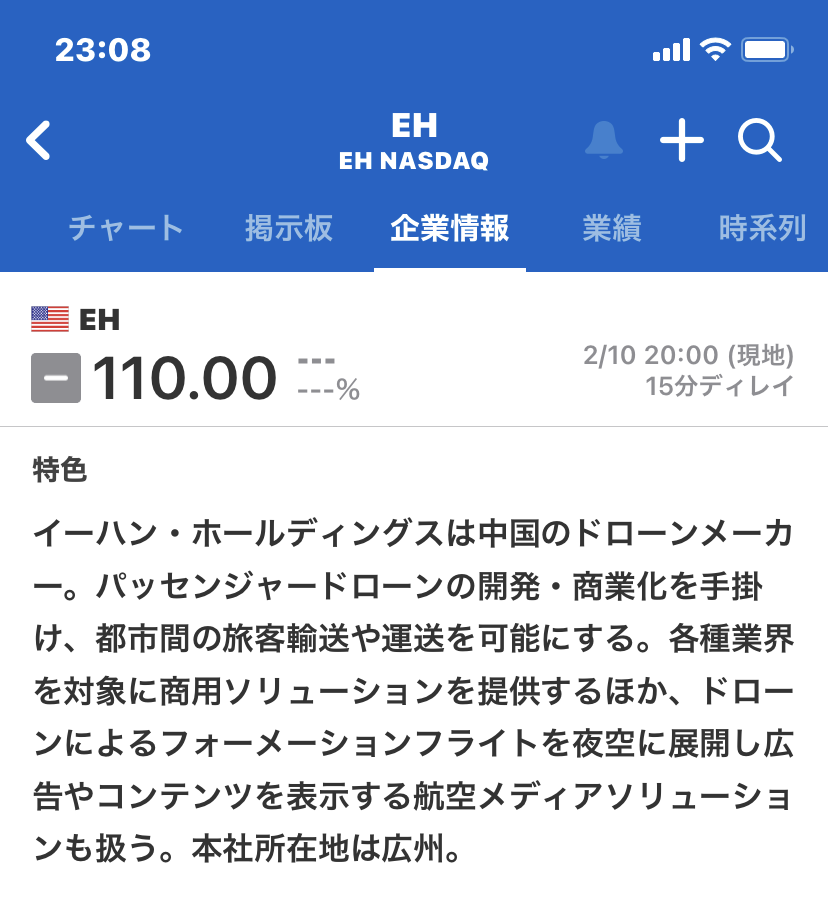
Task: Add EH to the watchlist
Action: click(x=682, y=141)
